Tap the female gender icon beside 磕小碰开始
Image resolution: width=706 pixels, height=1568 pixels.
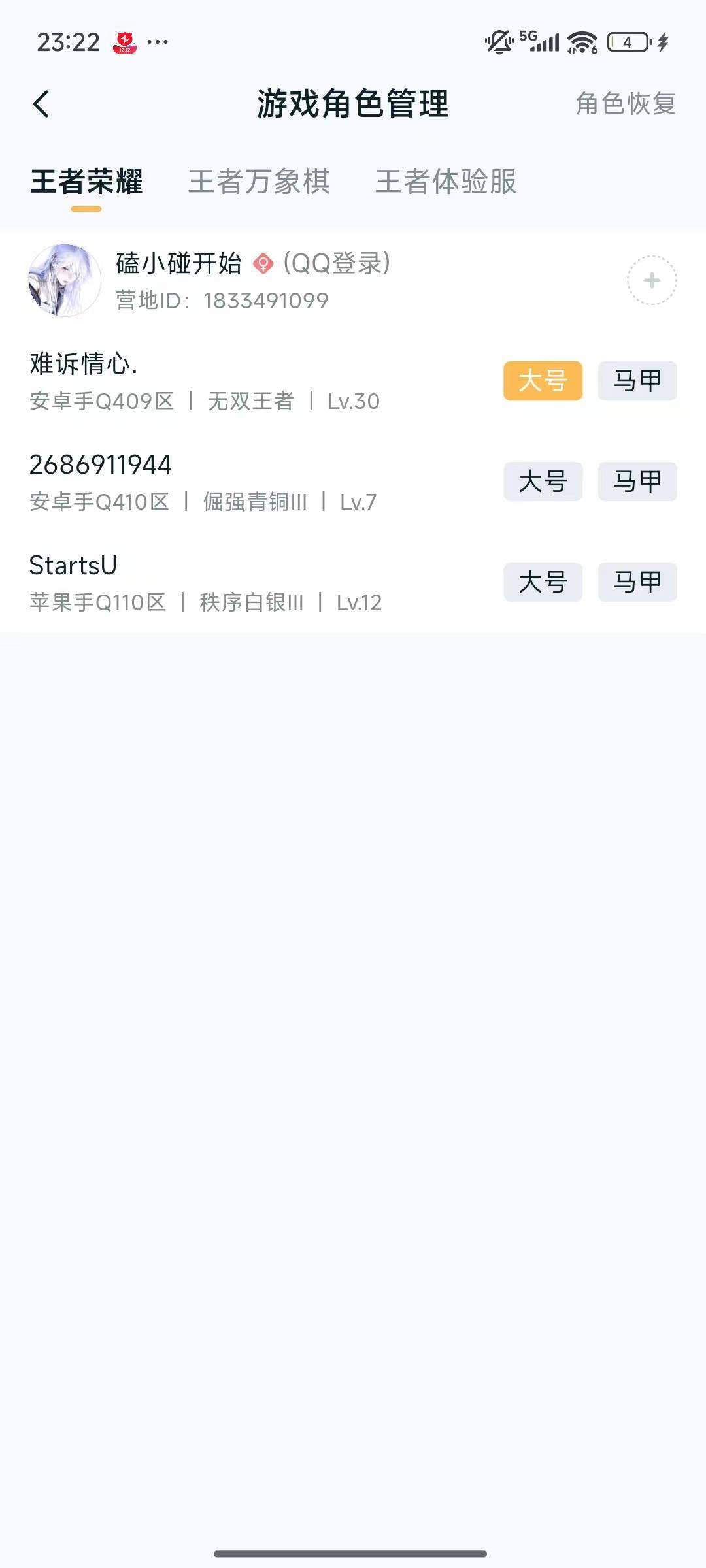tap(262, 264)
